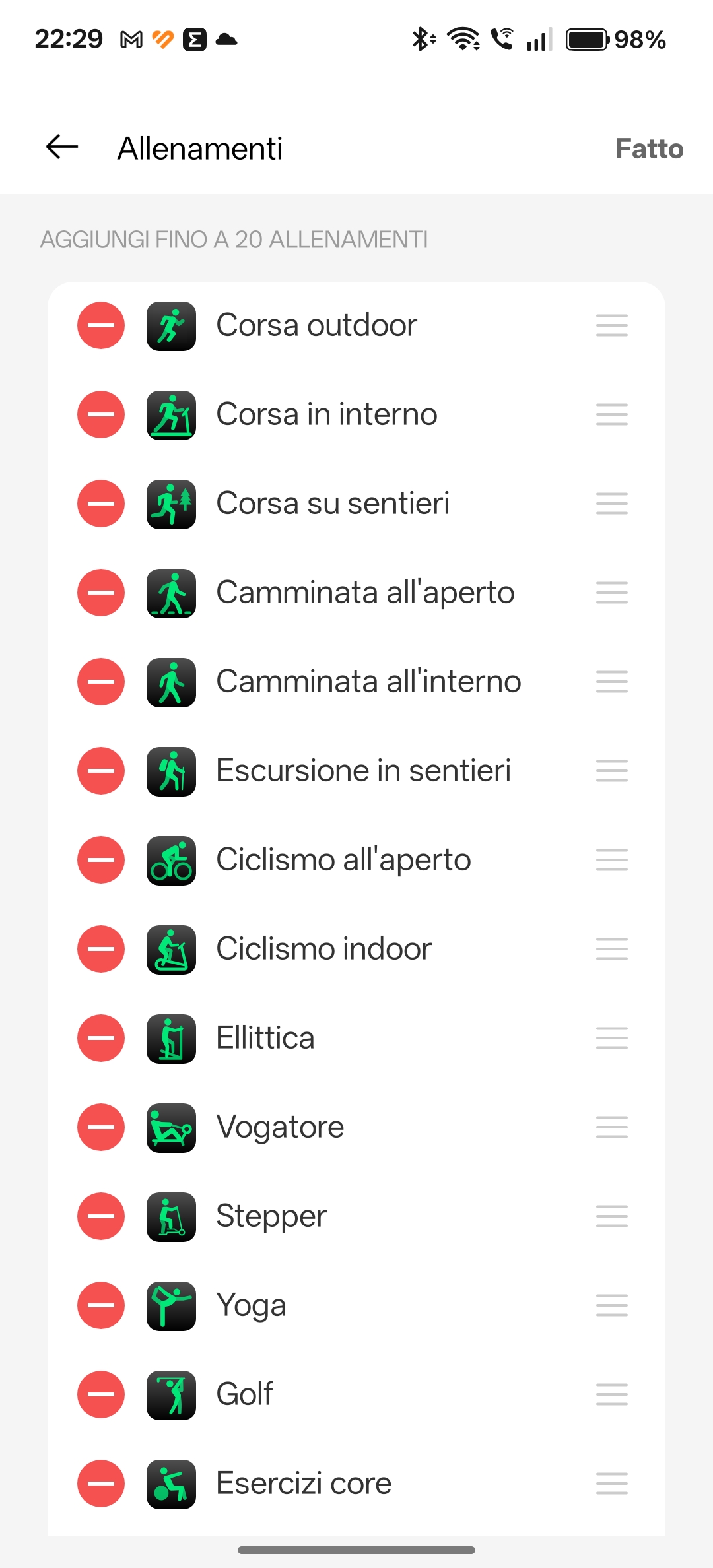The width and height of the screenshot is (713, 1568).
Task: Confirm changes with the Fatto button
Action: [649, 148]
